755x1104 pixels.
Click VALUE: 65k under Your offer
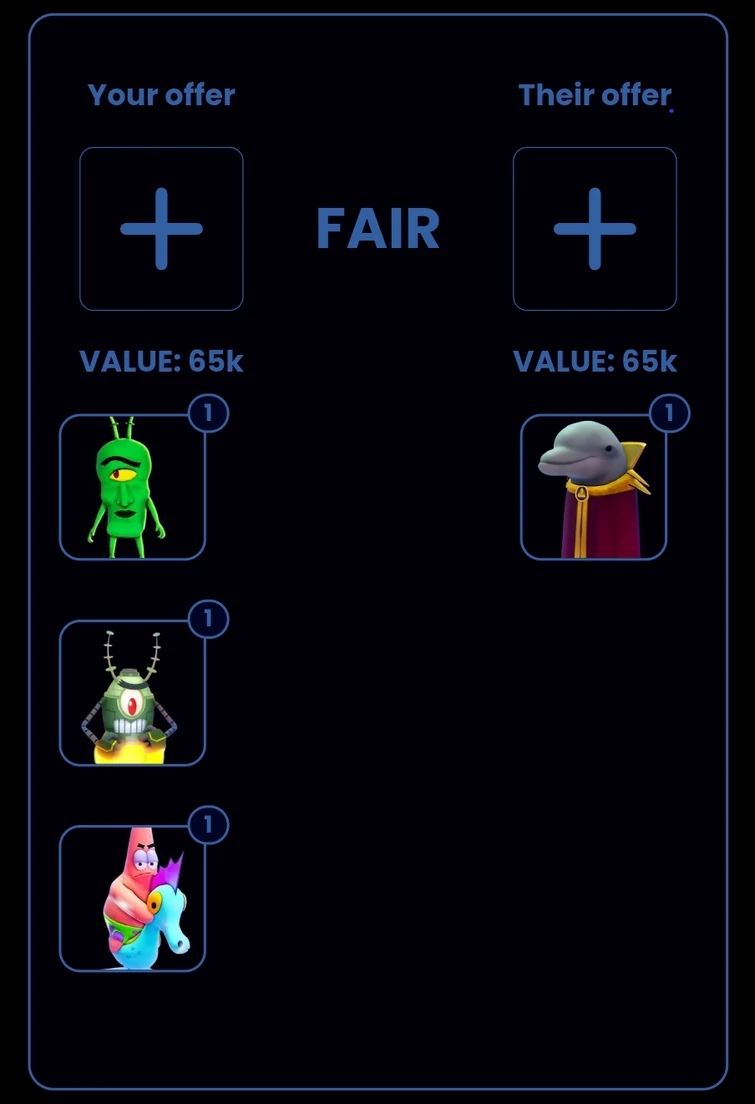(x=161, y=362)
